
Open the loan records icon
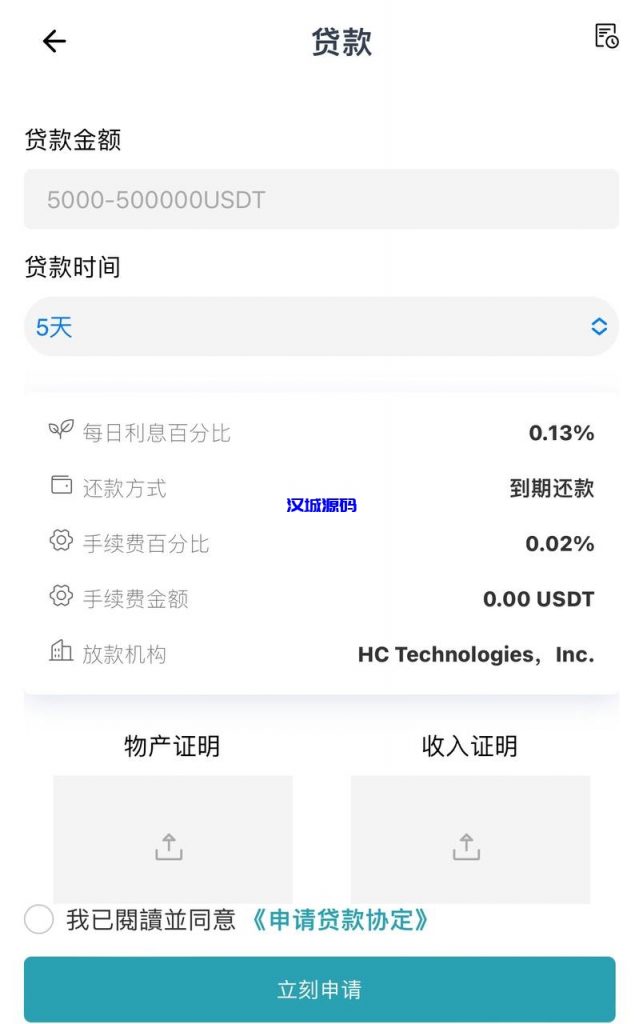point(606,37)
